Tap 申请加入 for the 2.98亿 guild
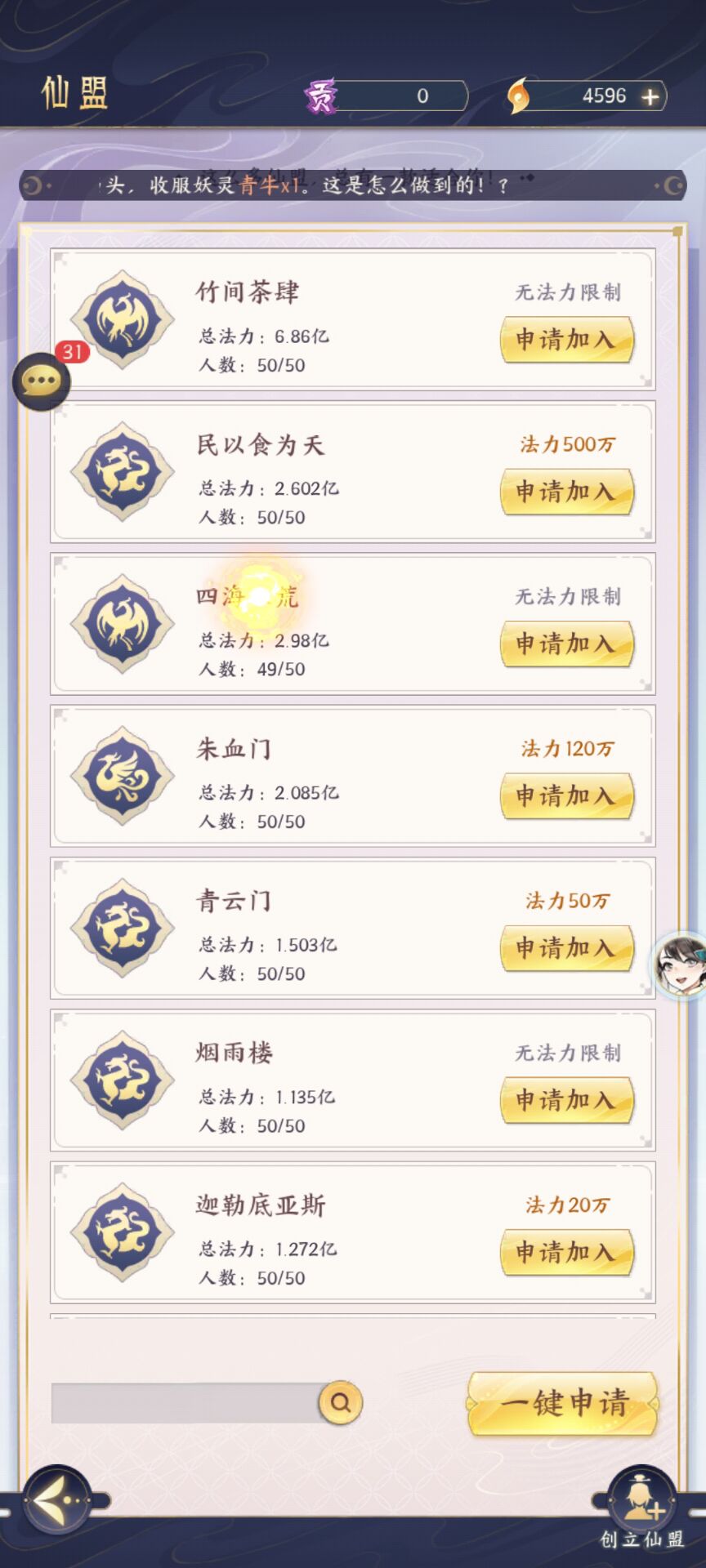The height and width of the screenshot is (1568, 706). click(x=566, y=644)
